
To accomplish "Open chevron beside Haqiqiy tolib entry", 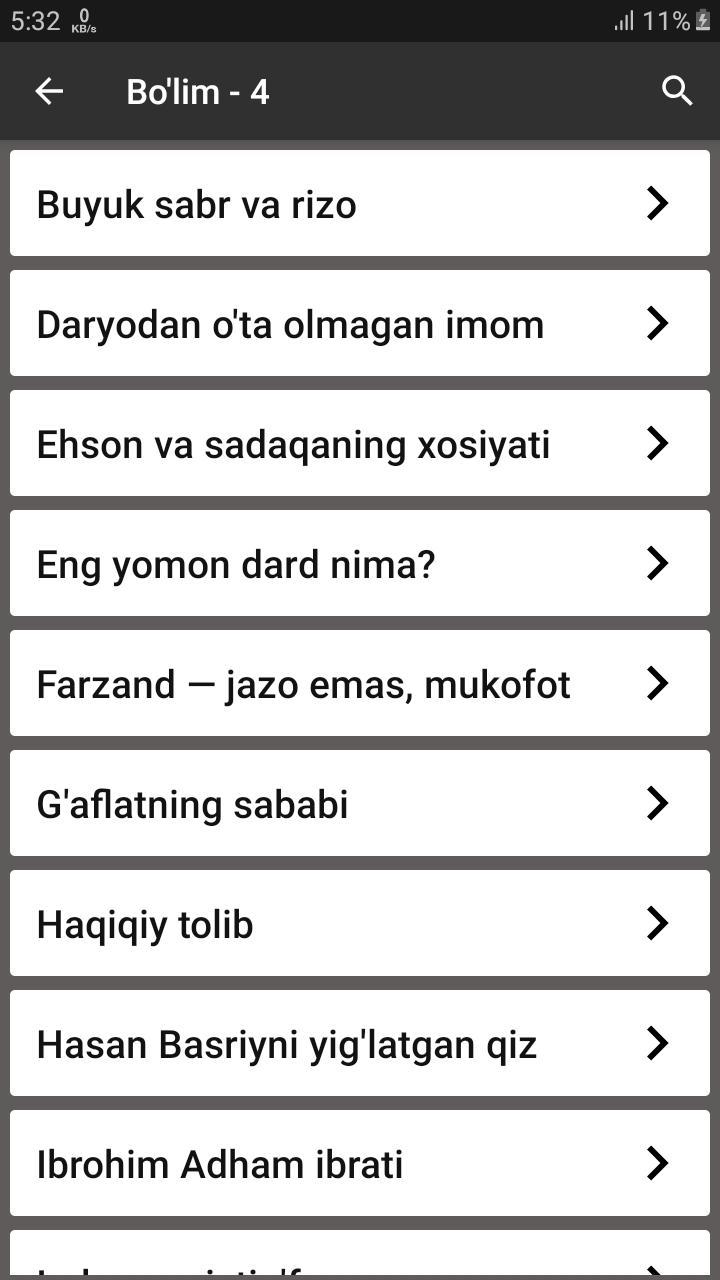I will [658, 923].
